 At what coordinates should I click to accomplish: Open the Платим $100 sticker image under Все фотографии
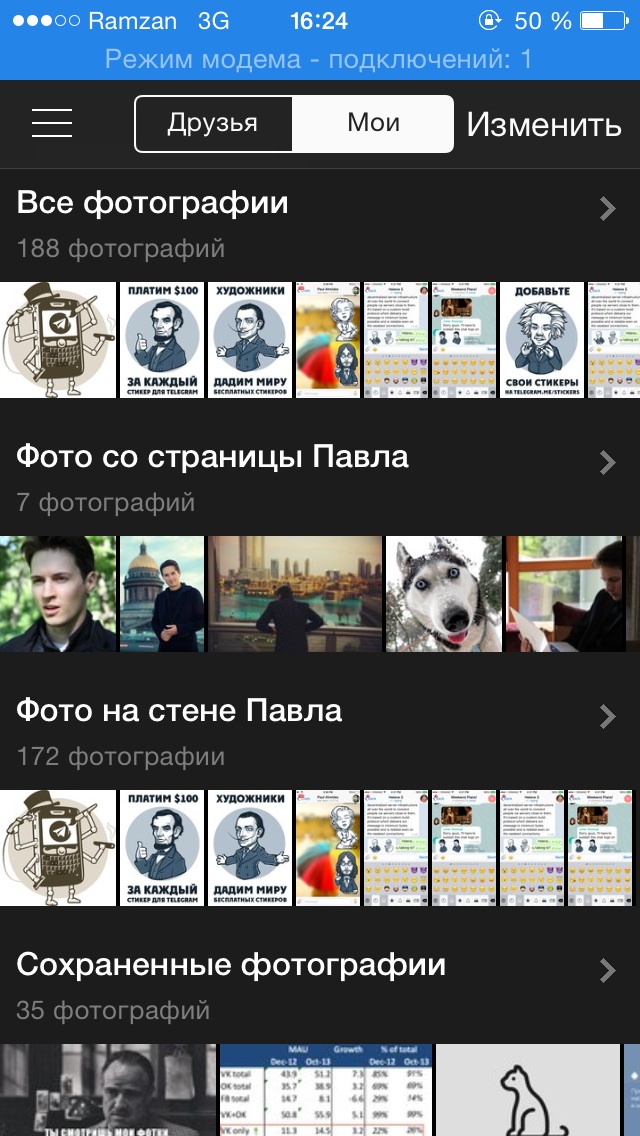(162, 340)
